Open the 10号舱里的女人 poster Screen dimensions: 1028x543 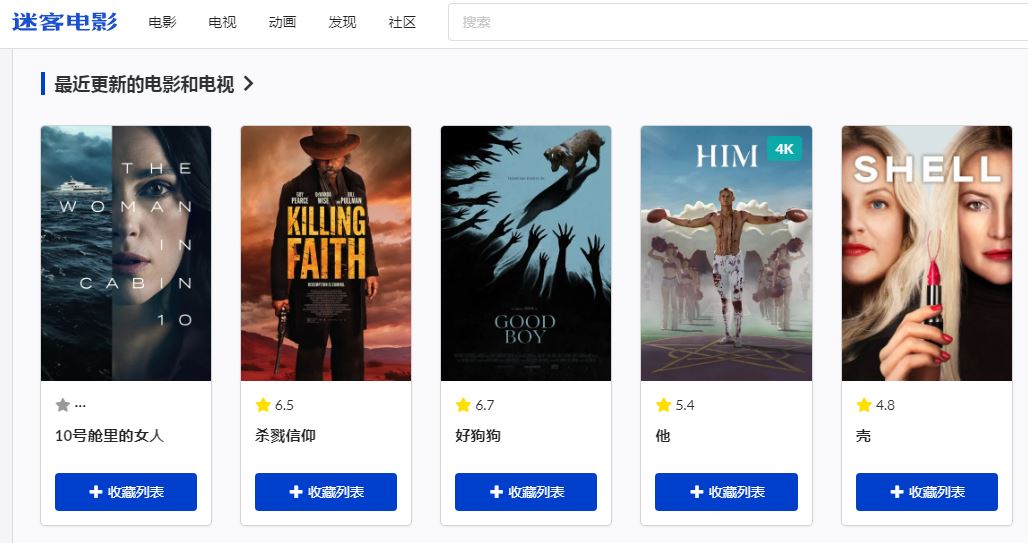point(126,253)
